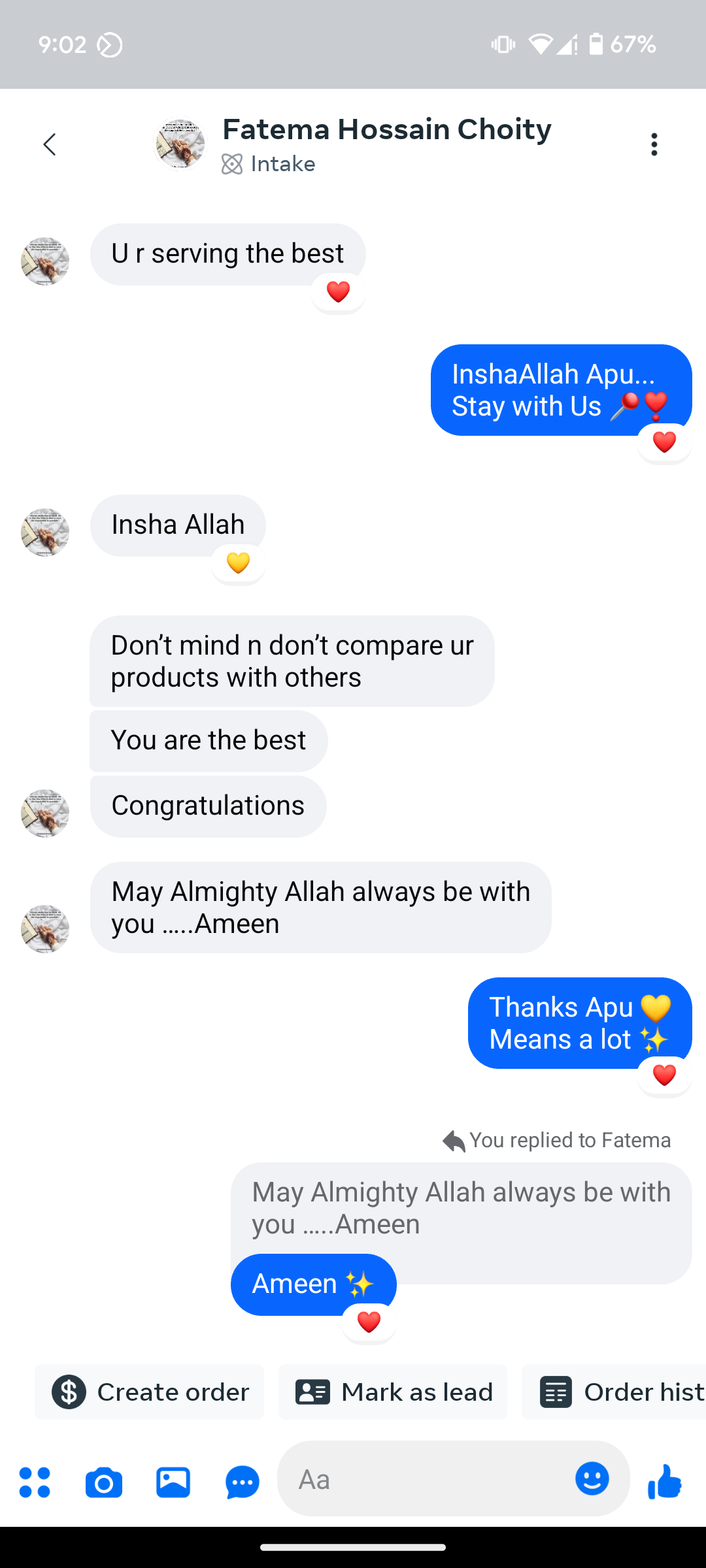
Task: Open the image gallery picker
Action: pyautogui.click(x=173, y=1482)
